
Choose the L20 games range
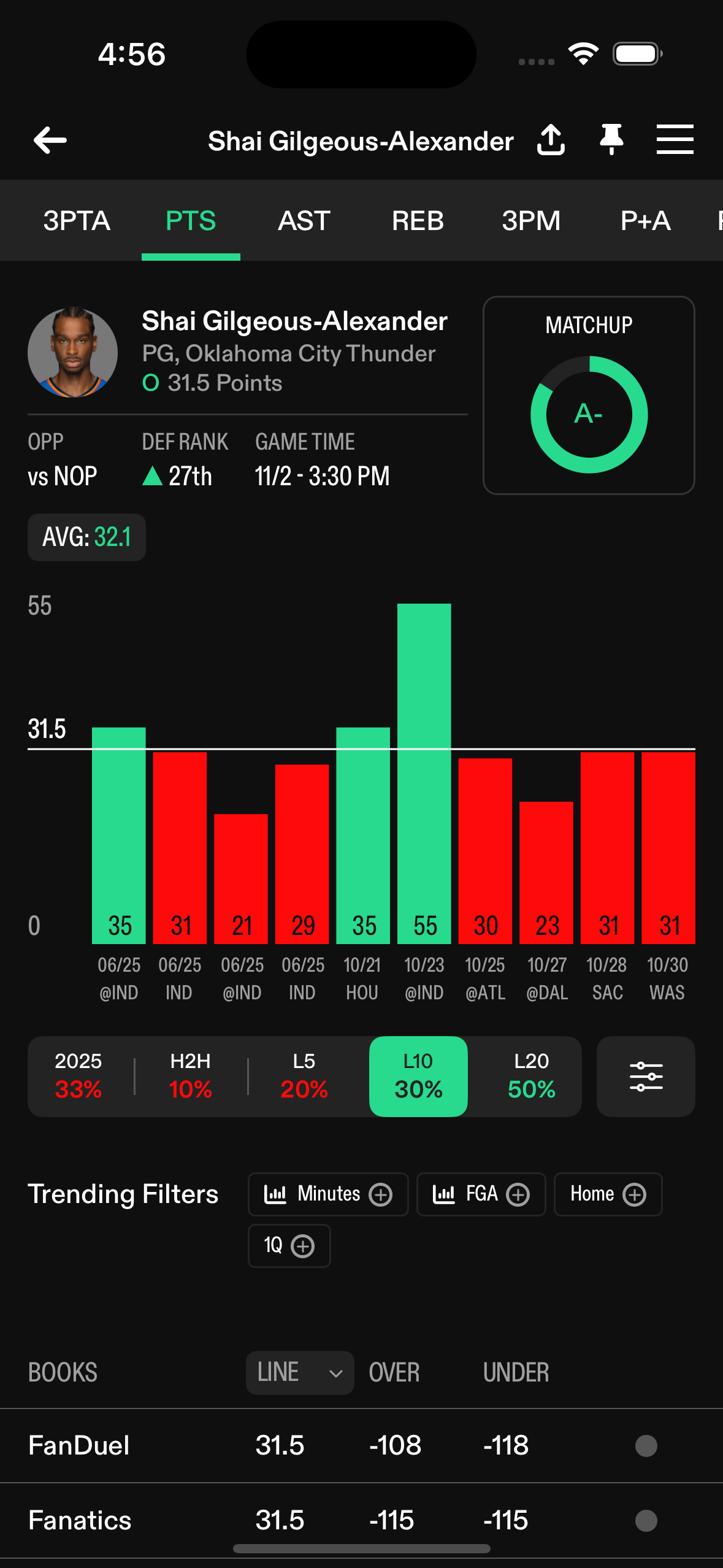pyautogui.click(x=531, y=1076)
